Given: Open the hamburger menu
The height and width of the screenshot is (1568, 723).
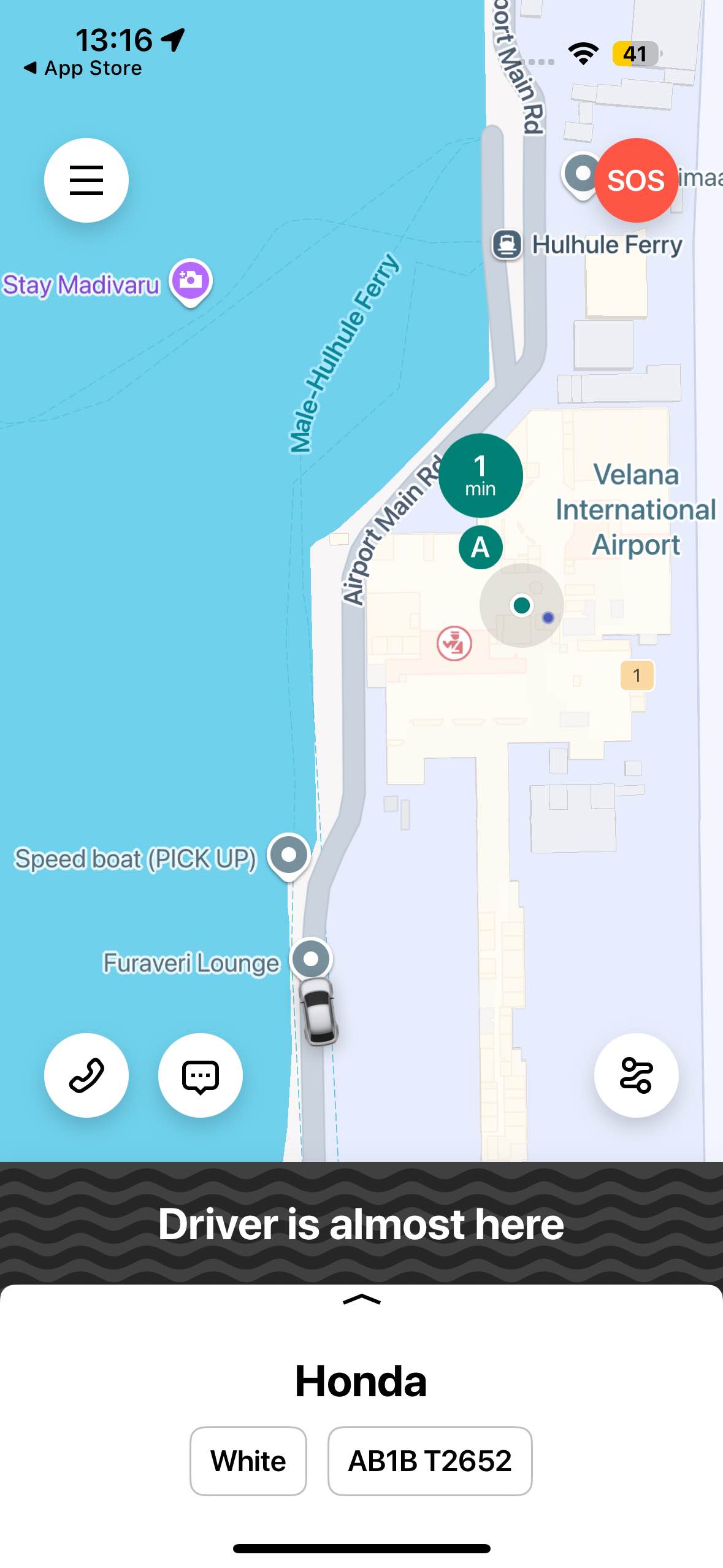Looking at the screenshot, I should click(x=86, y=180).
